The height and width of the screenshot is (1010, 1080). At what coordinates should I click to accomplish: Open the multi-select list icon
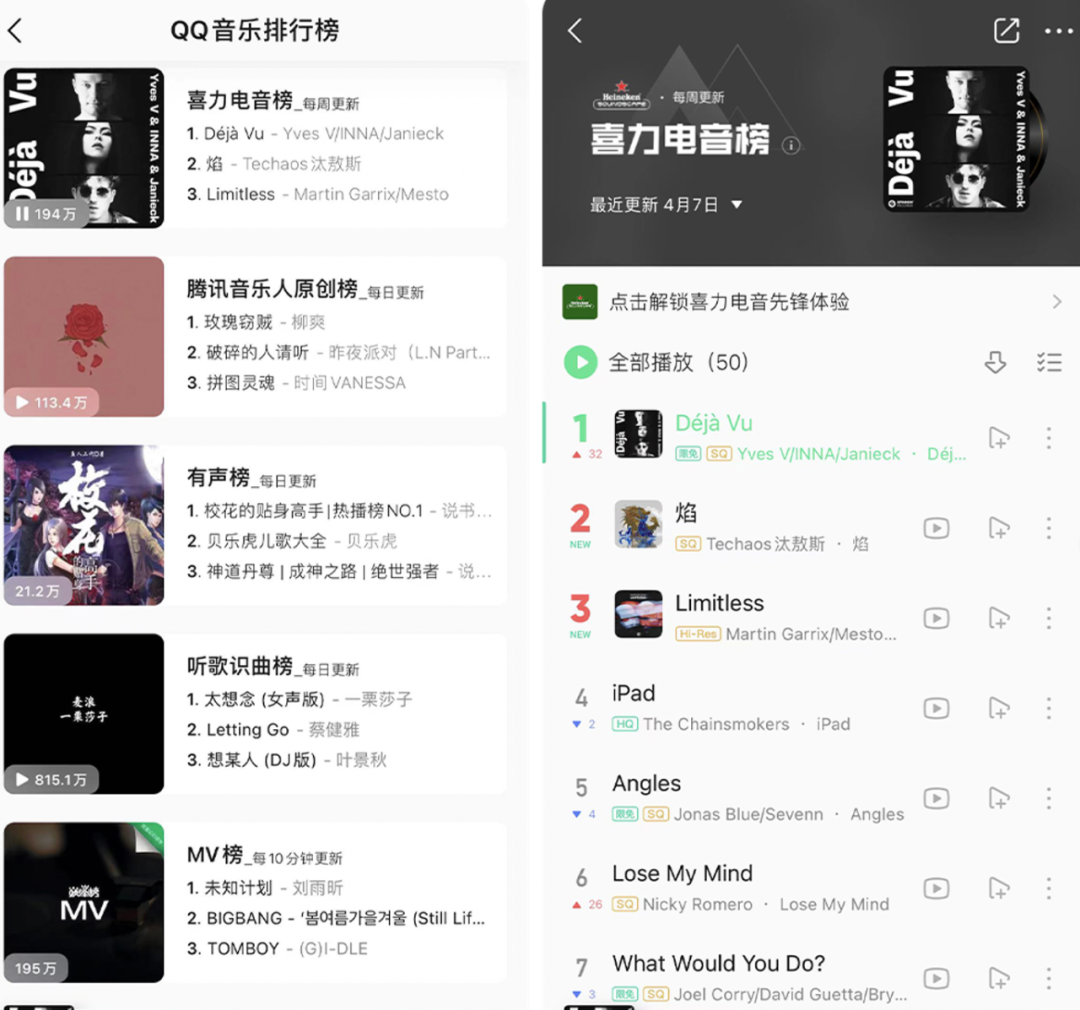pyautogui.click(x=1049, y=363)
